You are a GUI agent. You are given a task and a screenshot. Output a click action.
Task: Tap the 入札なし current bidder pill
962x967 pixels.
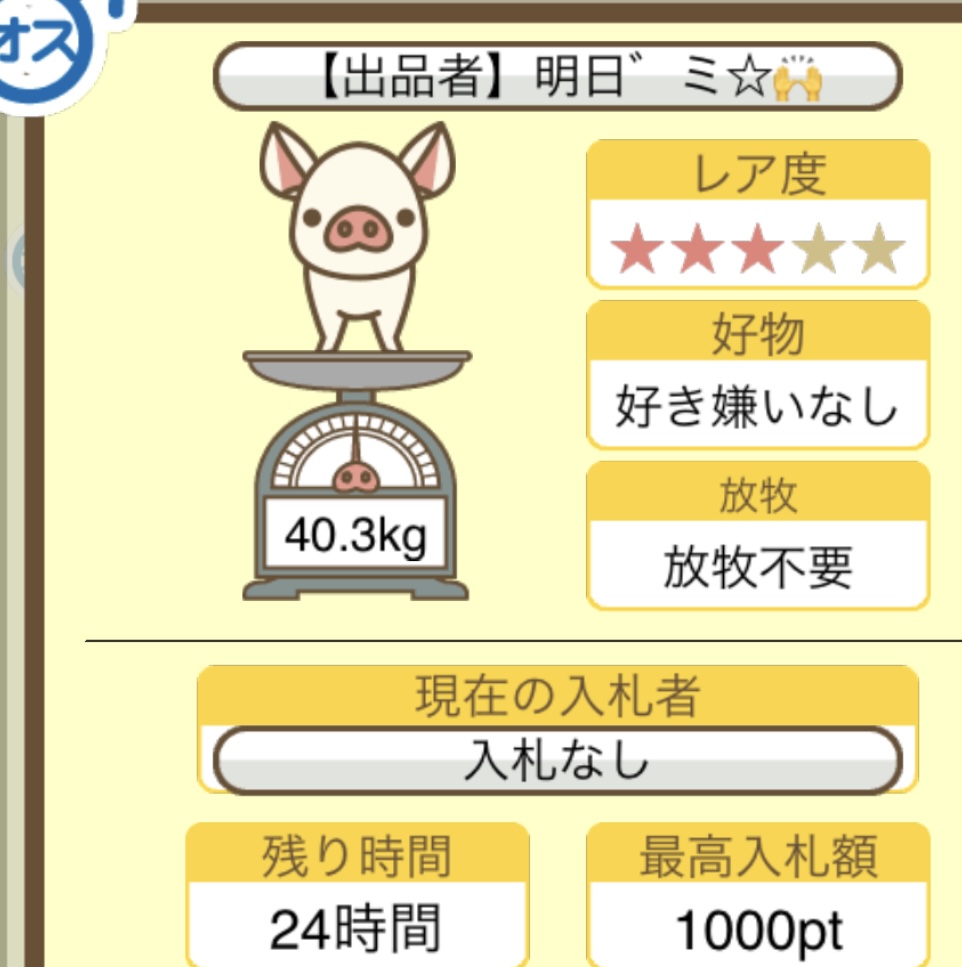(x=557, y=760)
